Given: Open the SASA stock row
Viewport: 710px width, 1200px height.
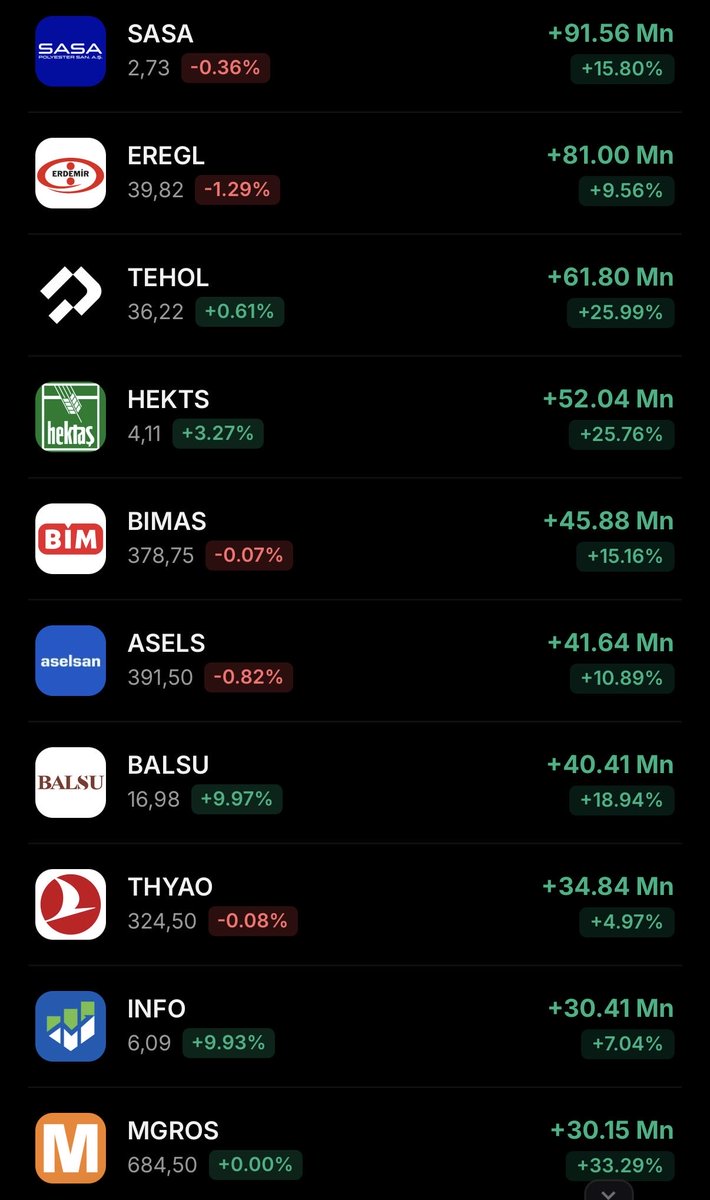Looking at the screenshot, I should [355, 52].
